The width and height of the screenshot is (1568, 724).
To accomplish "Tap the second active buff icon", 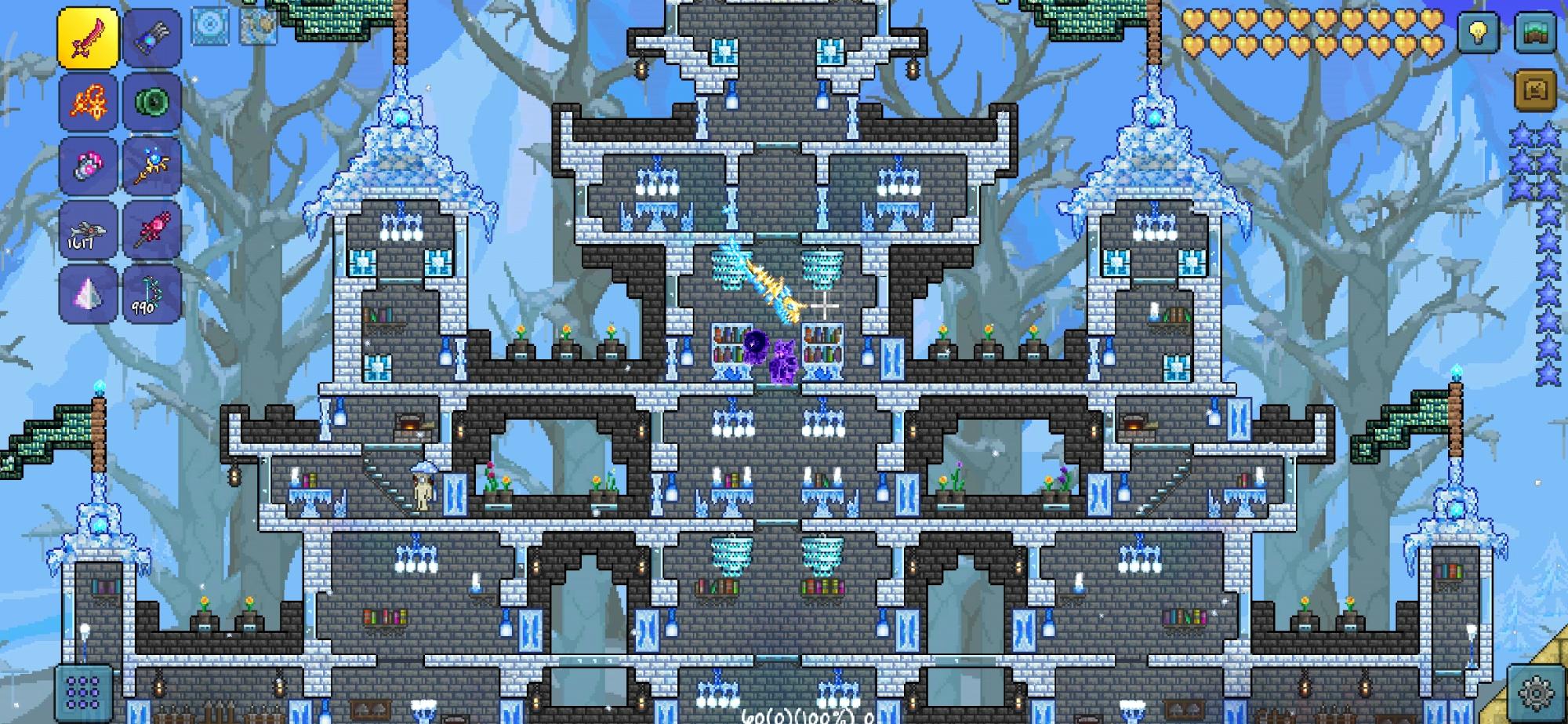I will pos(258,26).
